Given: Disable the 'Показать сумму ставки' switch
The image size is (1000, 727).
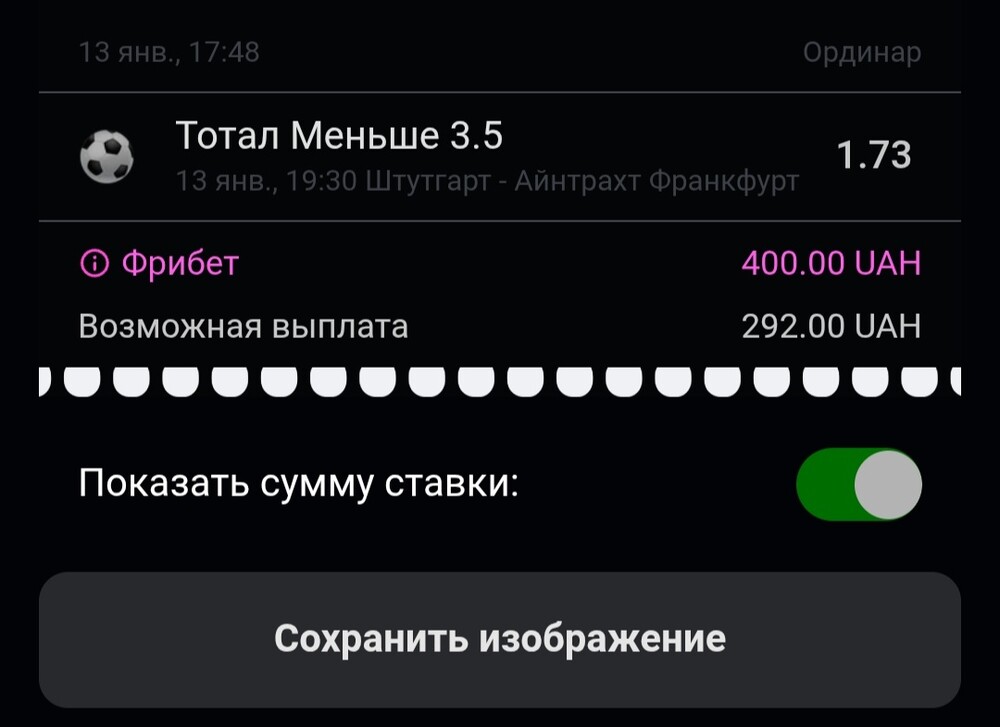Looking at the screenshot, I should (x=858, y=485).
